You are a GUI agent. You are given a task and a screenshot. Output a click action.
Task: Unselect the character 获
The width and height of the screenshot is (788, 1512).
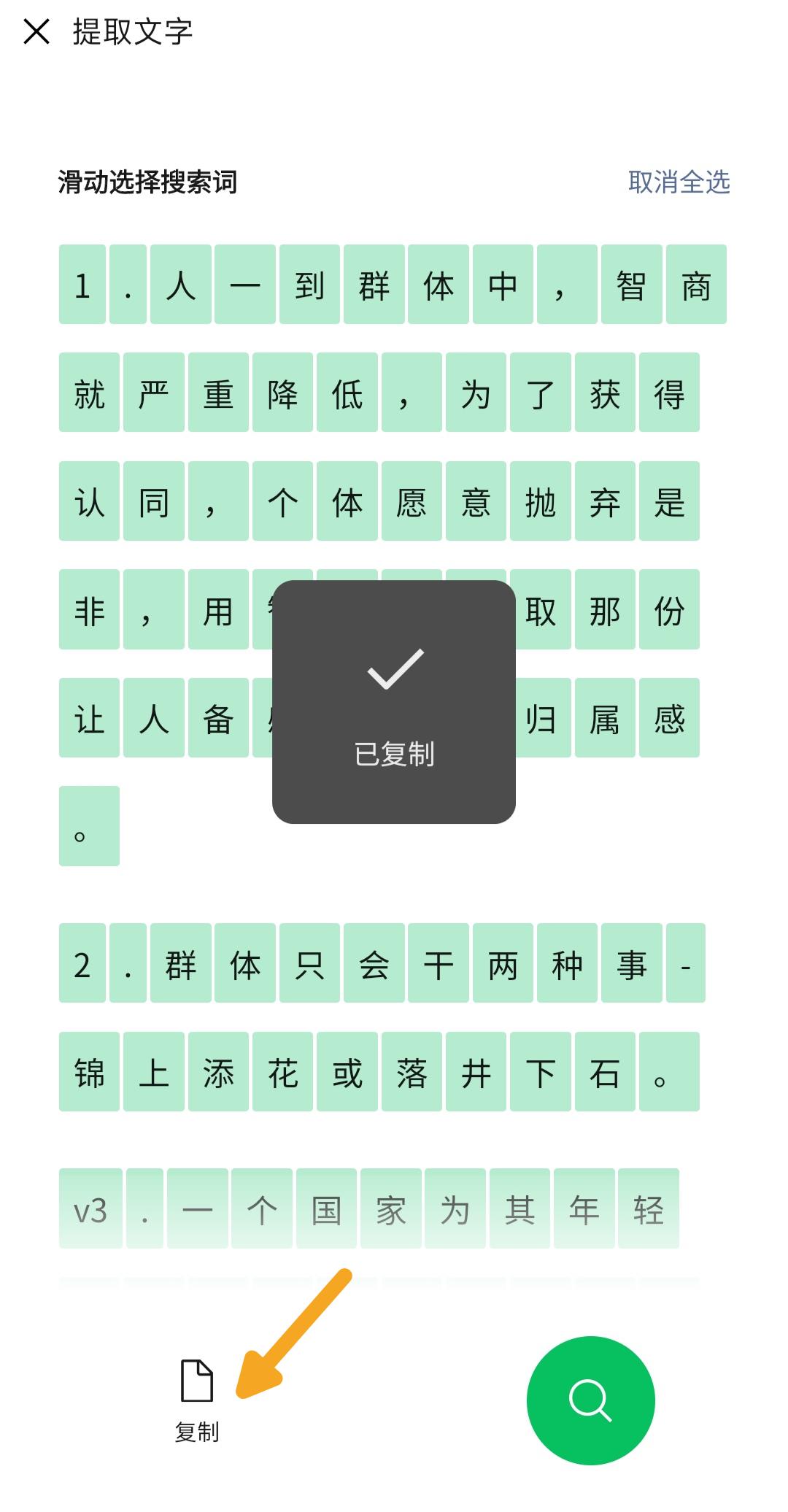point(605,393)
